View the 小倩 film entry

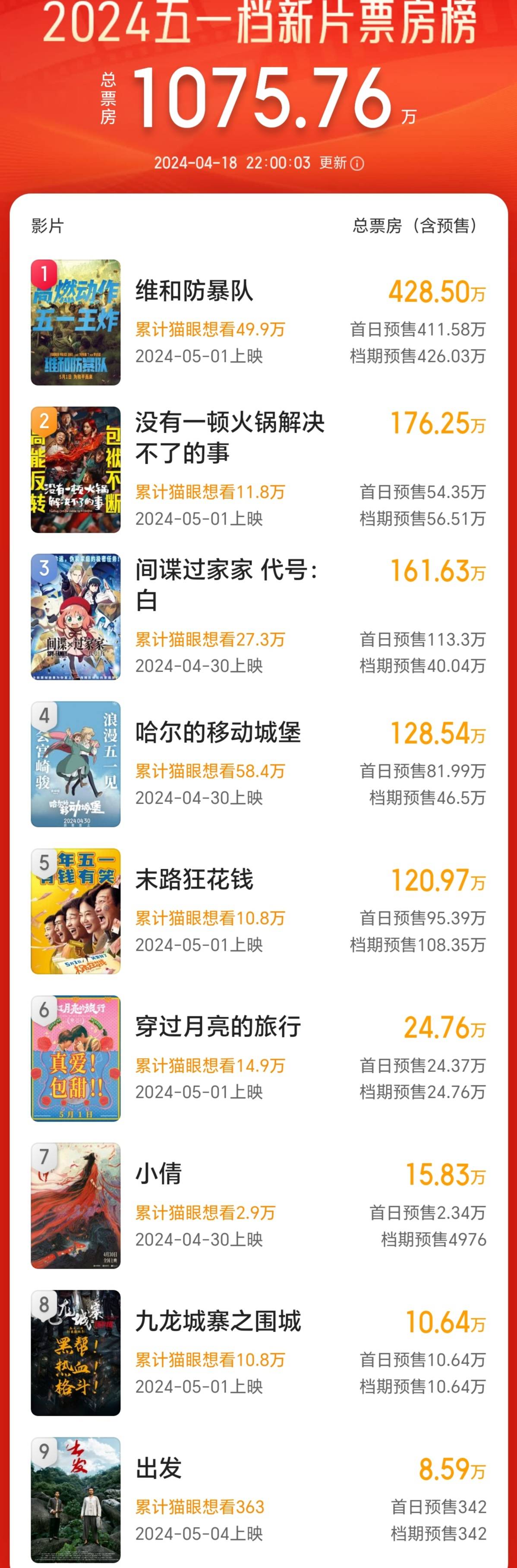158,1174
